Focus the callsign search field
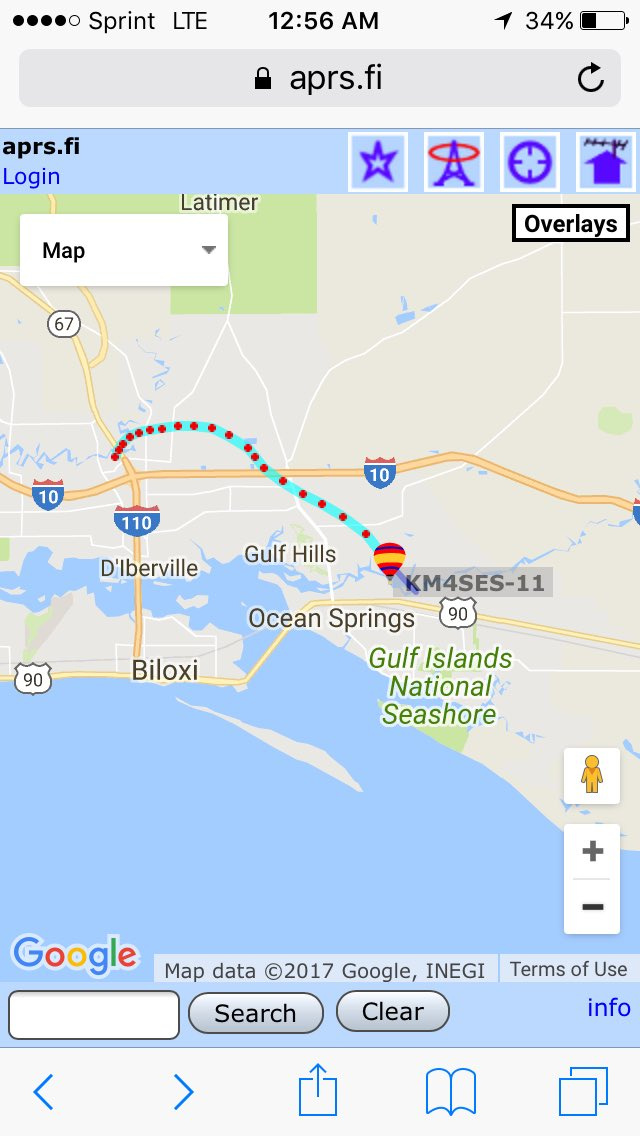The image size is (640, 1136). point(94,1014)
